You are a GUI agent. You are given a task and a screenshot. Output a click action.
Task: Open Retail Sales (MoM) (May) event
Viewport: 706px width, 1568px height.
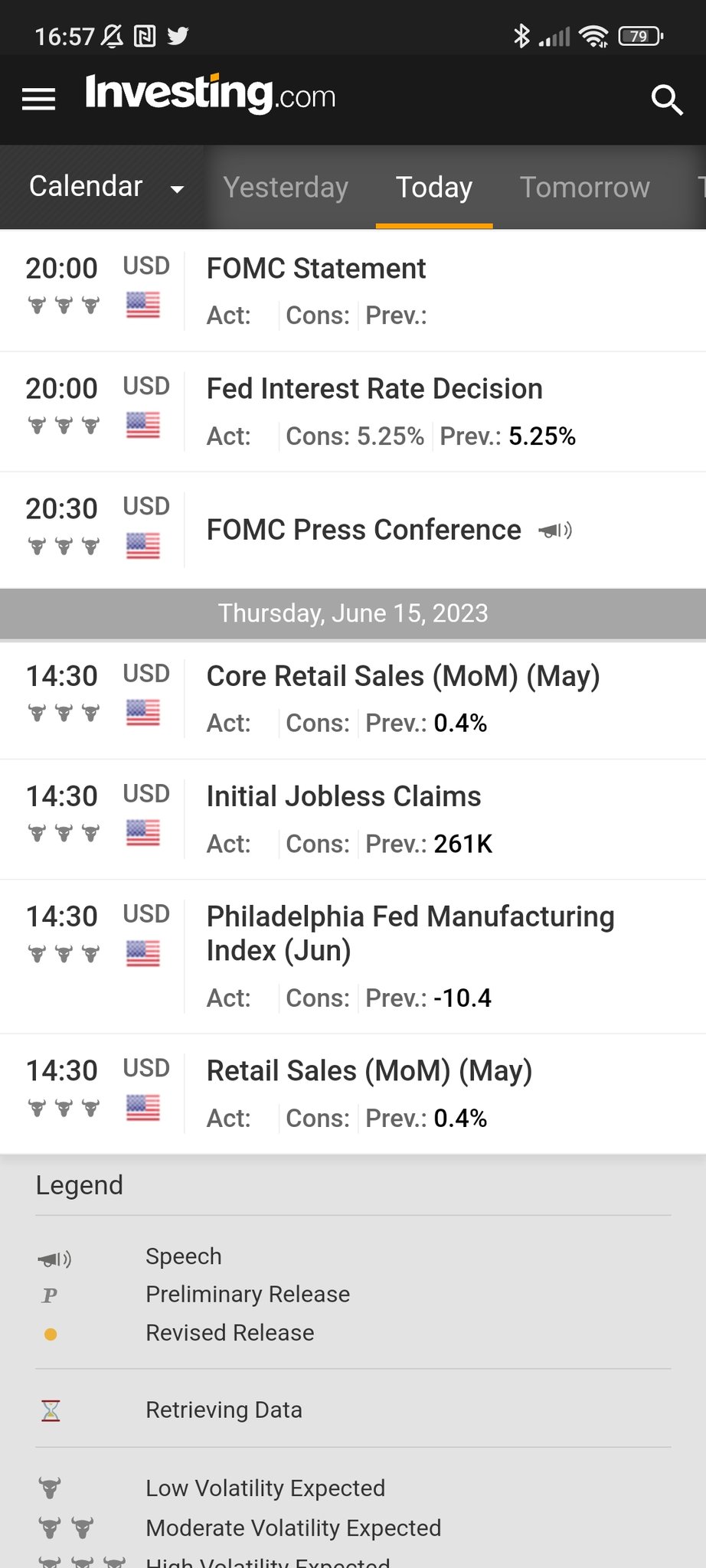coord(353,1093)
